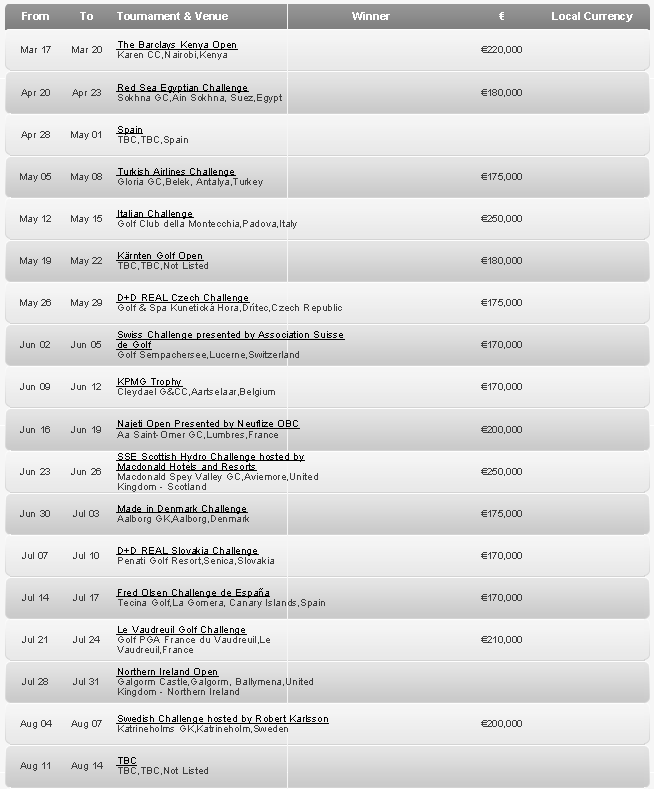Open Red Sea Egyptian Challenge details
The height and width of the screenshot is (789, 654).
point(182,87)
